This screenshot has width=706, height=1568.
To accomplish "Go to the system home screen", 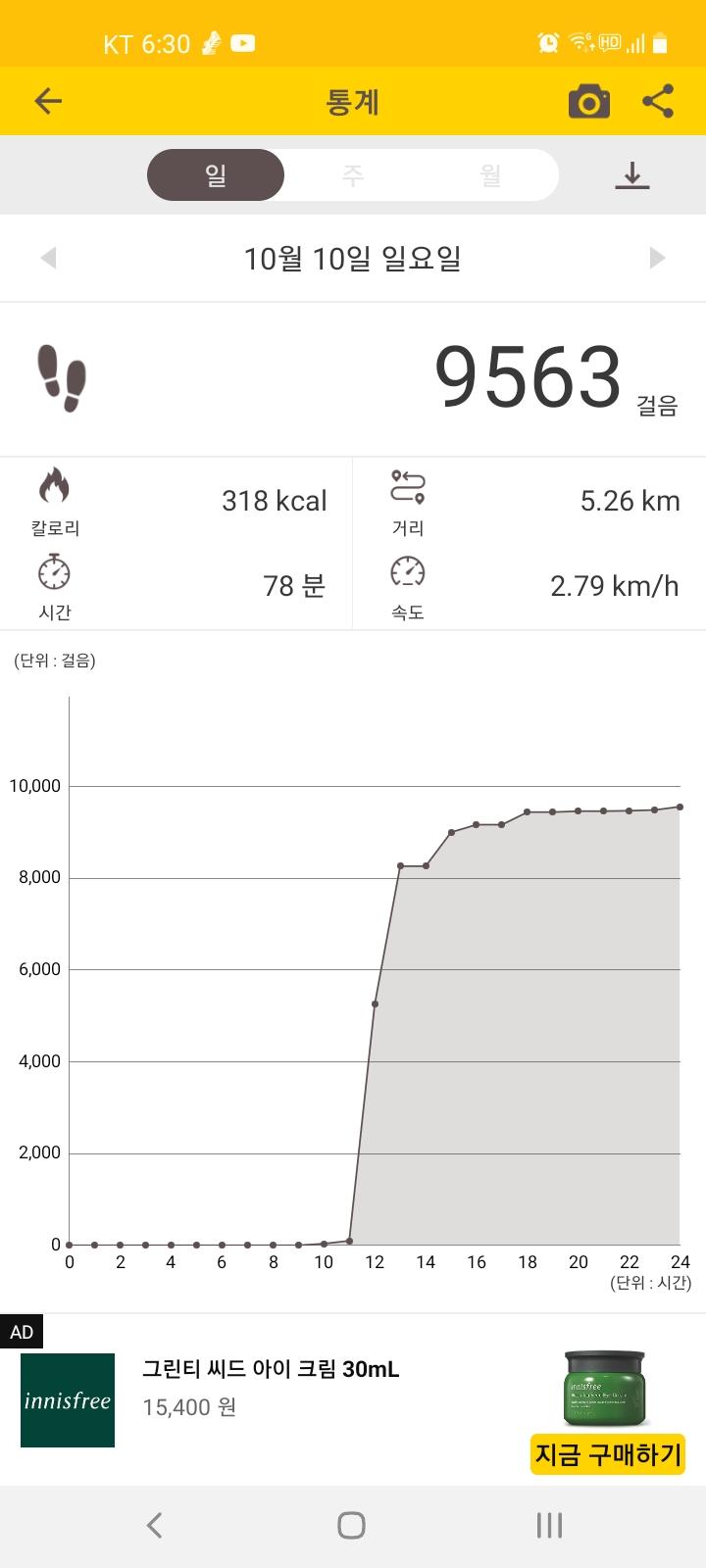I will click(x=351, y=1525).
